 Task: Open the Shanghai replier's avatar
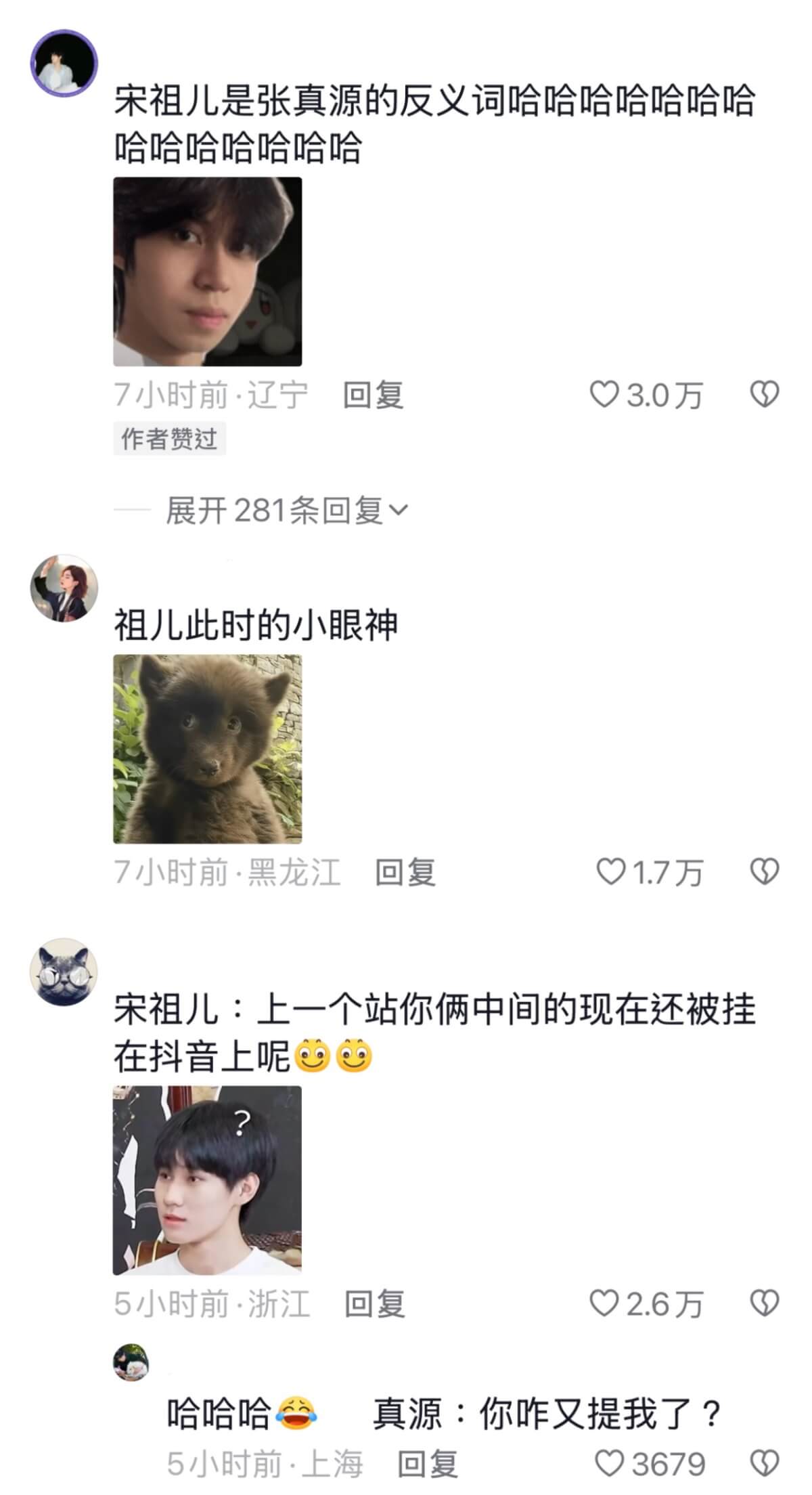(131, 1362)
